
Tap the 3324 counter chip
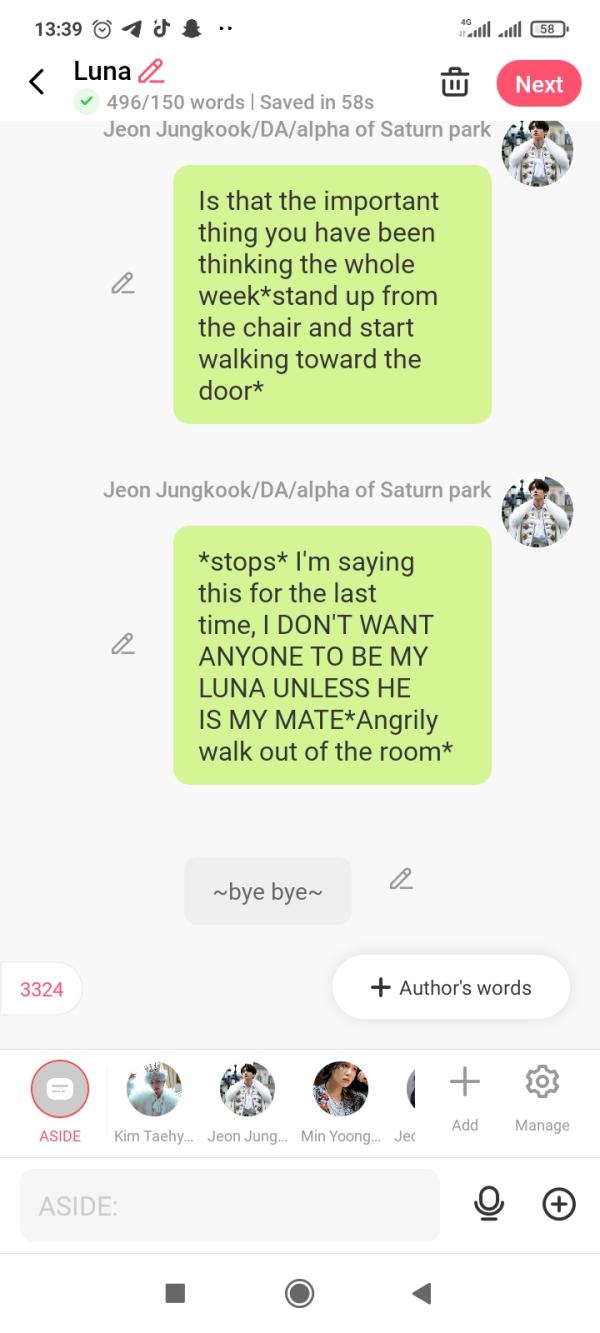(x=42, y=989)
